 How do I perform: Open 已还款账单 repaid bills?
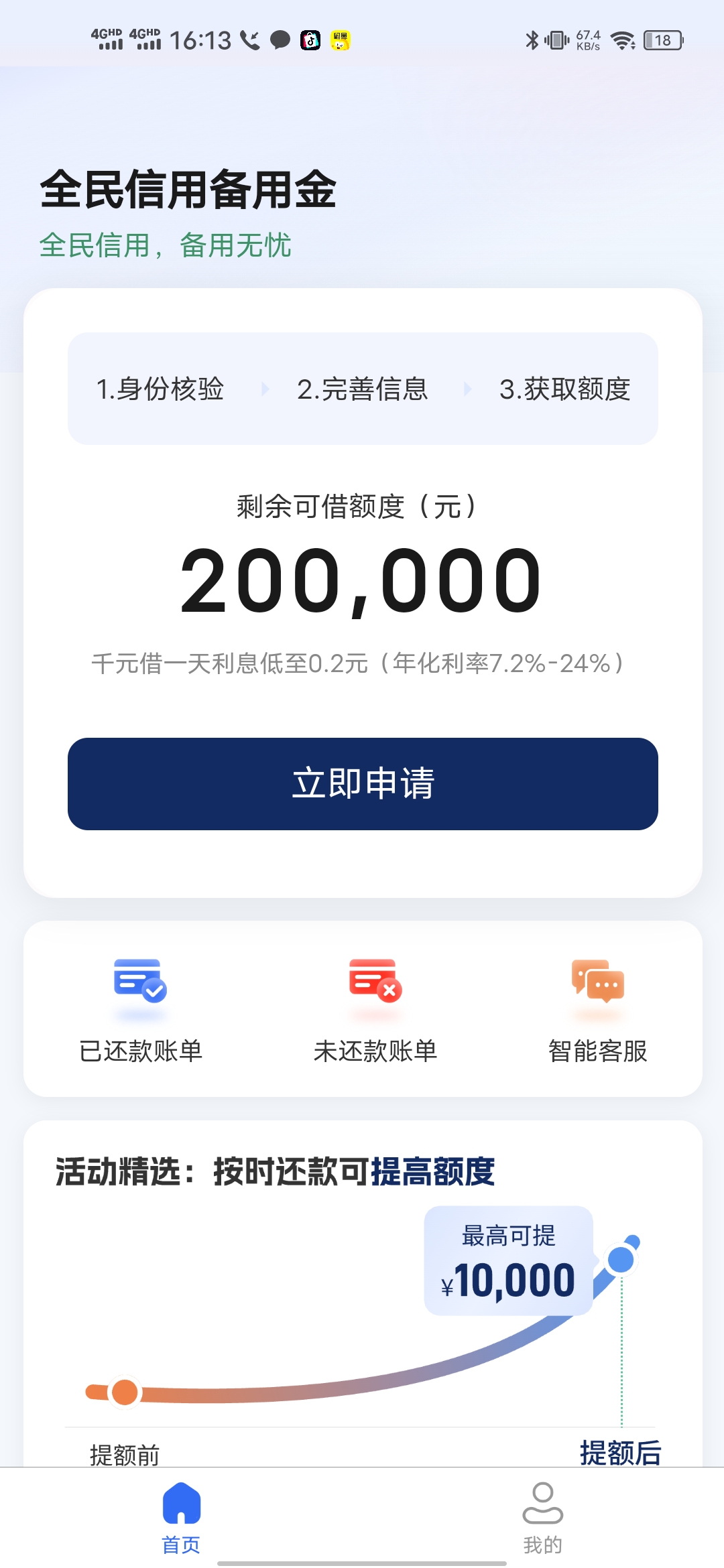(141, 1010)
